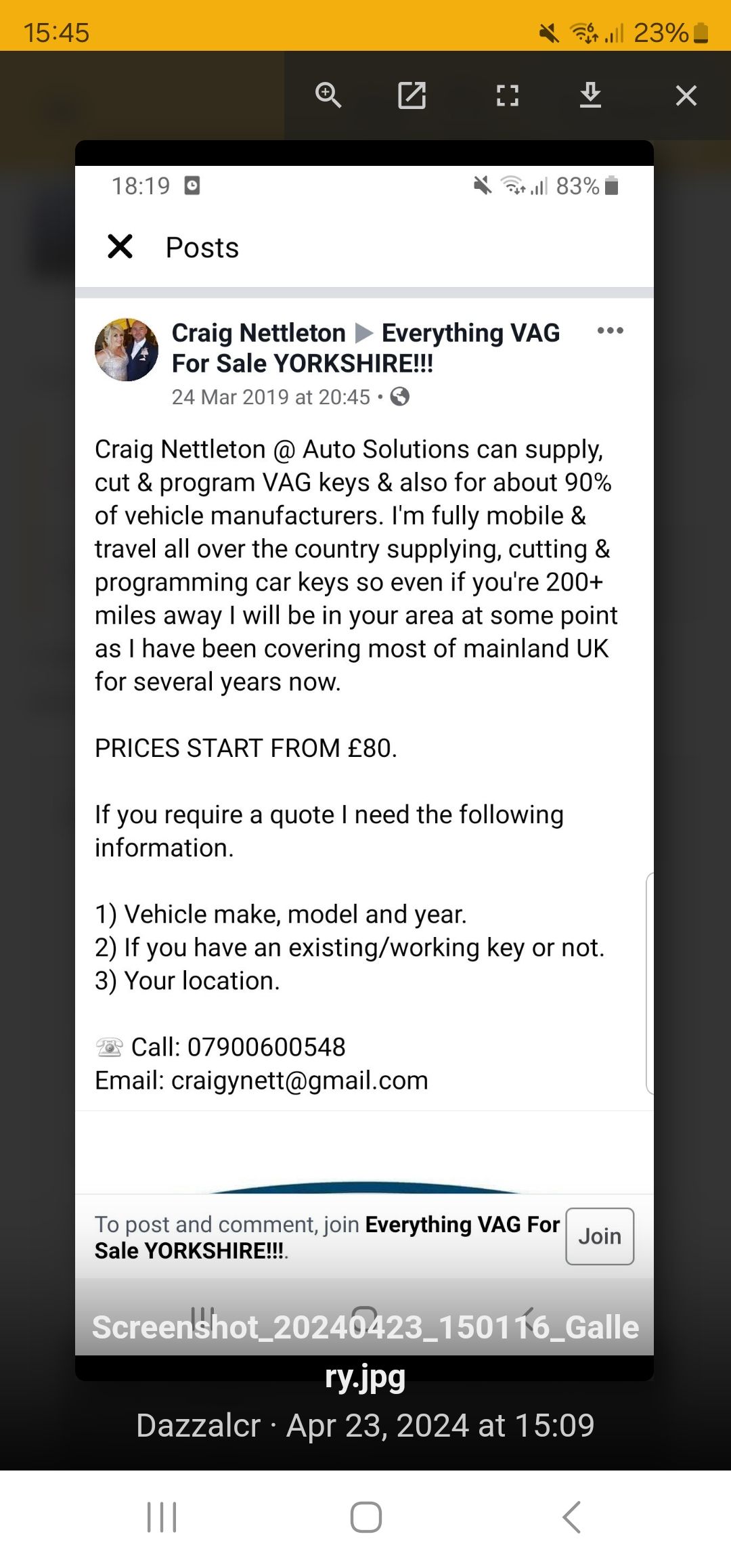Go back with the system back button
The width and height of the screenshot is (731, 1568).
point(571,1517)
